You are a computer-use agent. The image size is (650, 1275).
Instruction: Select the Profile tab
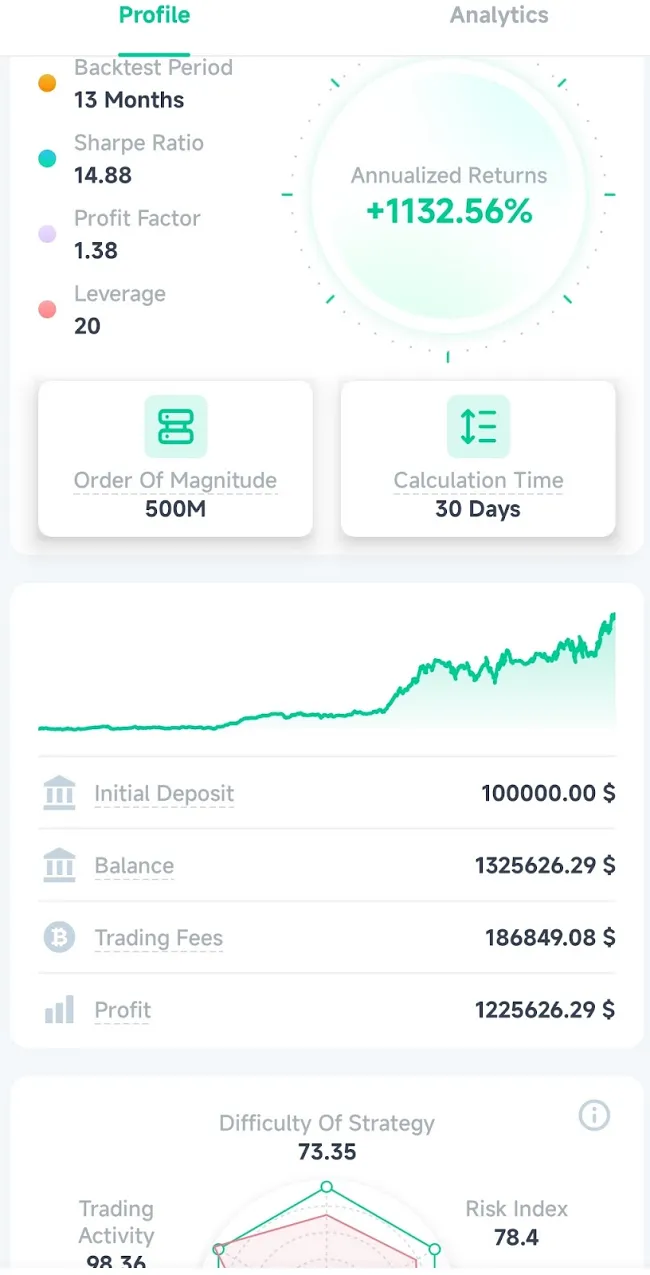(x=154, y=16)
